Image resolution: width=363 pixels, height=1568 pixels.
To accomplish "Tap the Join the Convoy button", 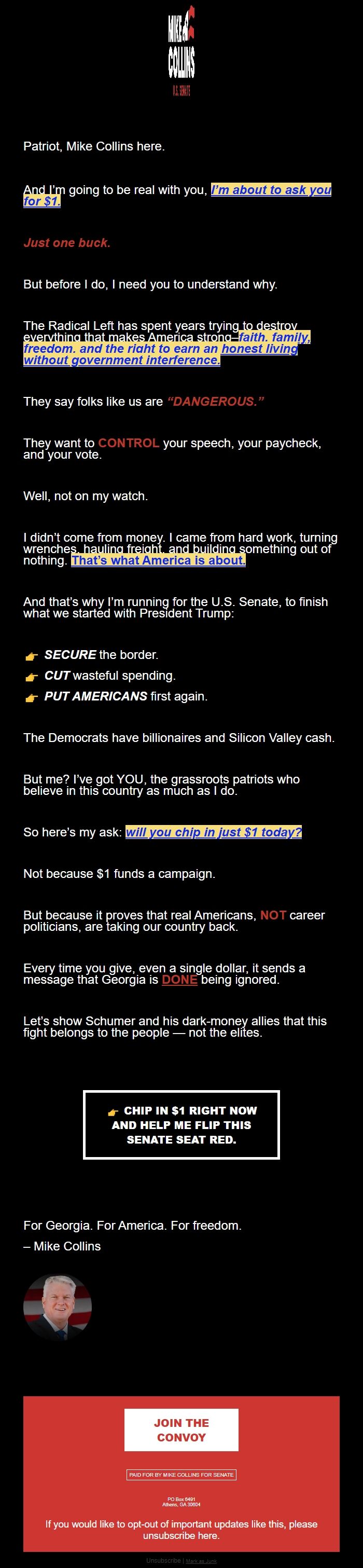I will (x=181, y=1430).
